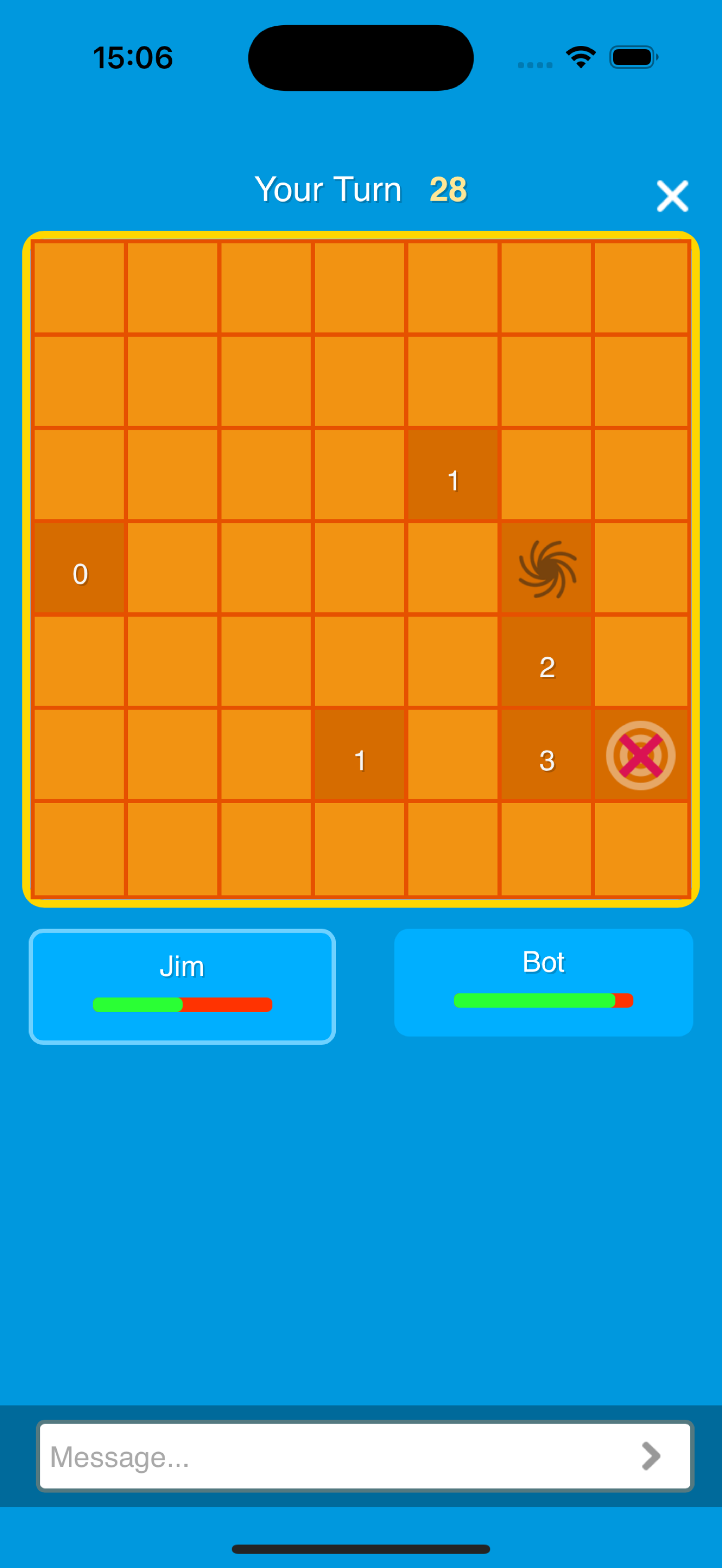This screenshot has height=1568, width=722.
Task: Click the turn timer showing 28
Action: [x=448, y=189]
